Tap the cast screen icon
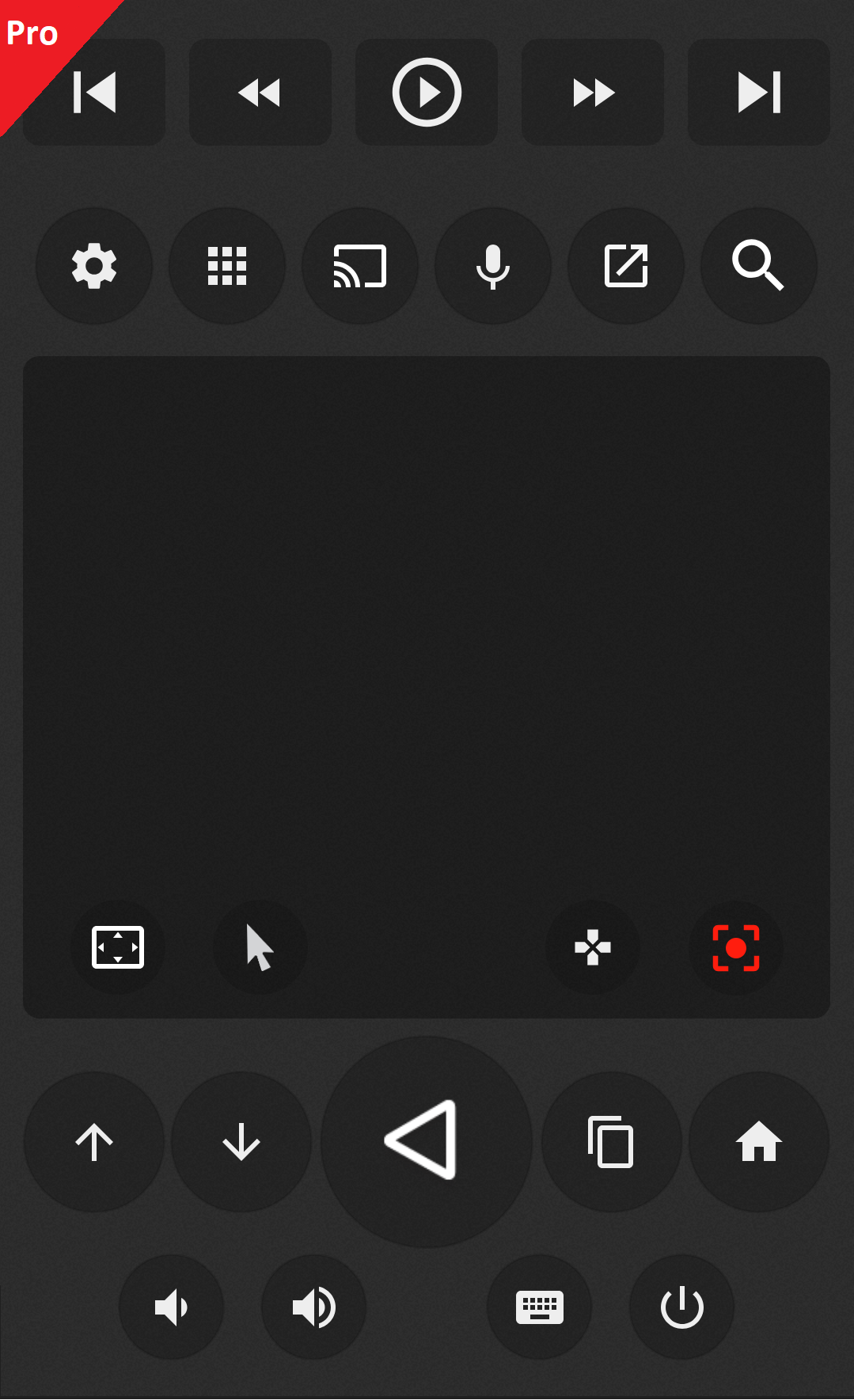Screen dimensions: 854x1400 360,266
